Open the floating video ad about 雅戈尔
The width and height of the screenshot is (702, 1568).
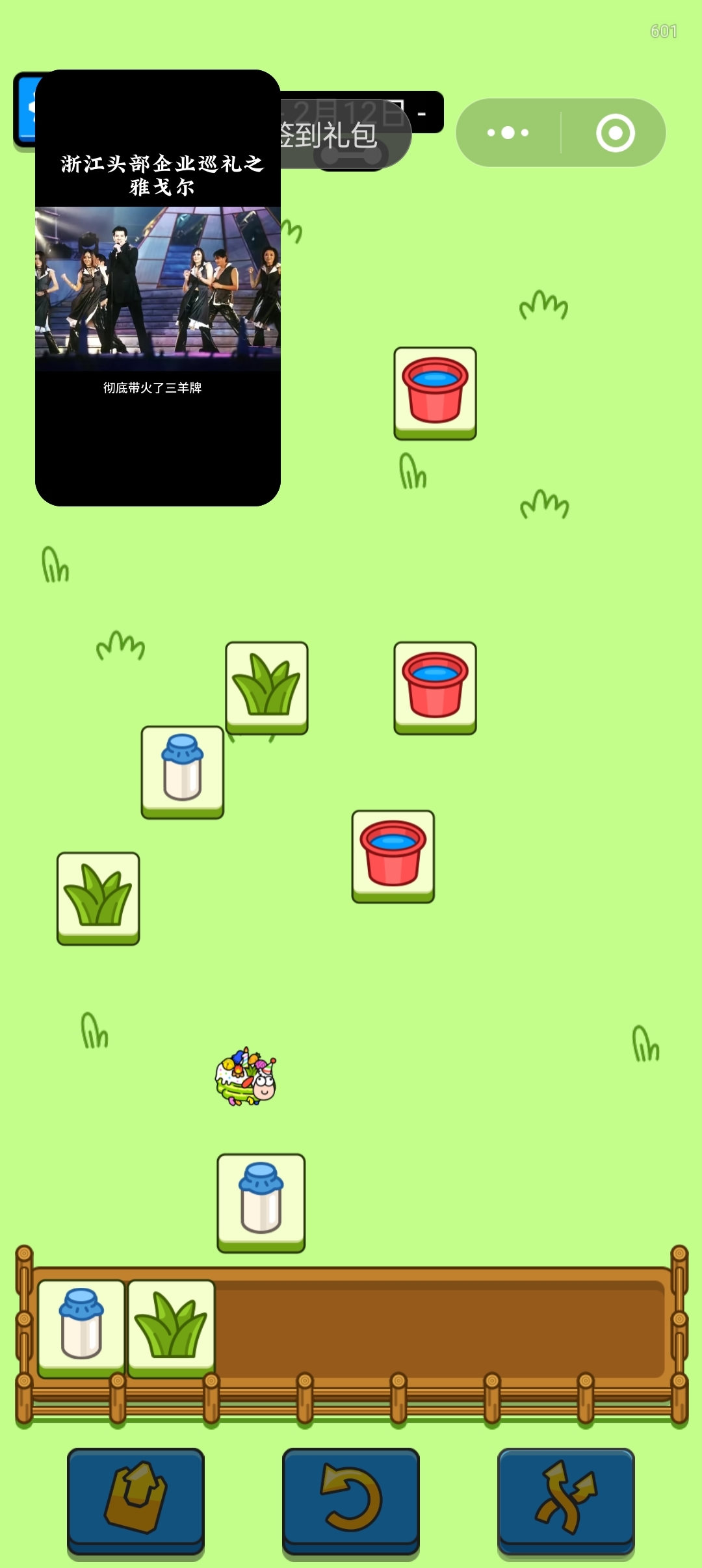(158, 288)
